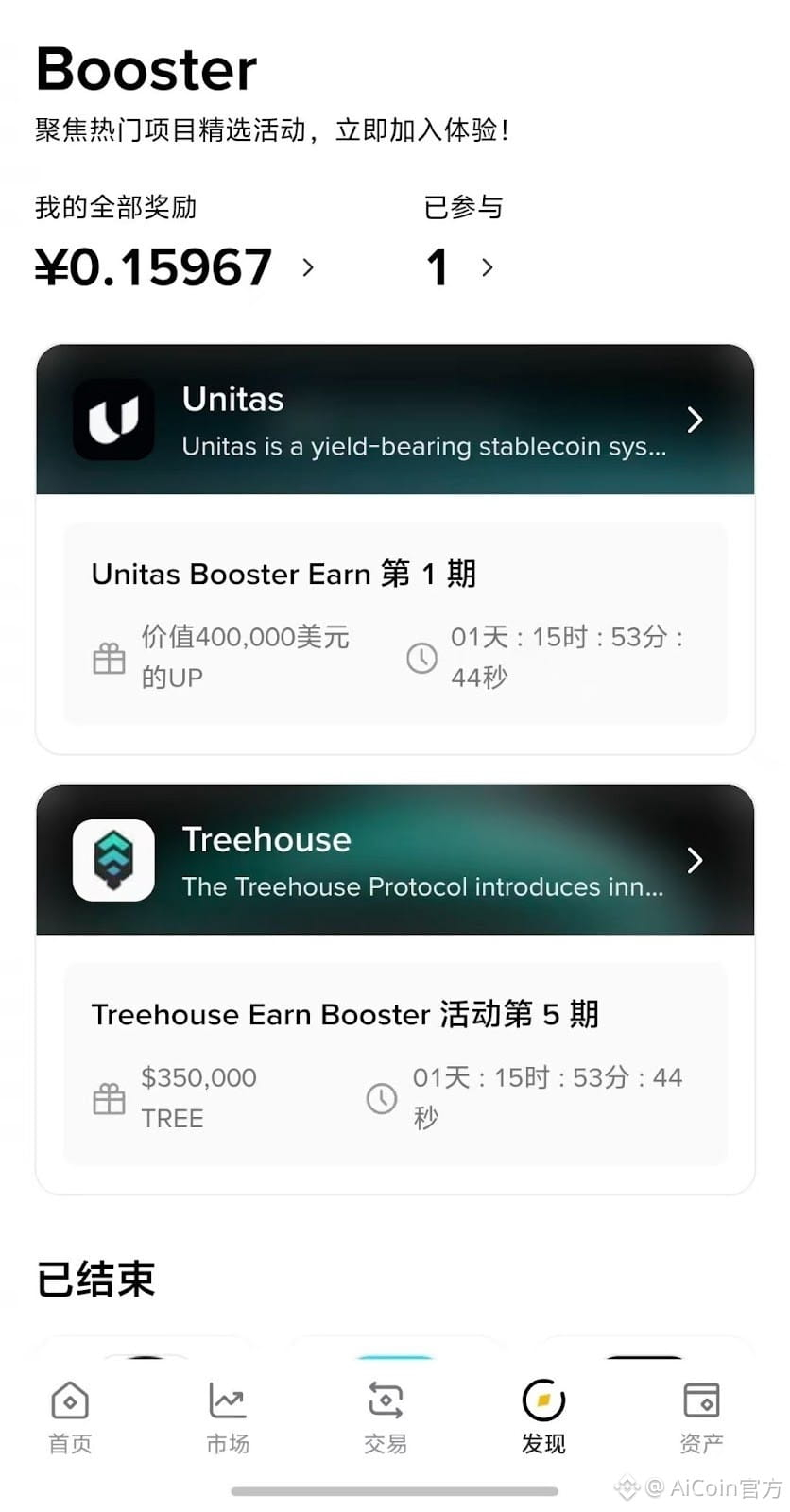Open Unitas Booster Earn 第 1 期 activity
The height and width of the screenshot is (1512, 790).
click(x=395, y=624)
